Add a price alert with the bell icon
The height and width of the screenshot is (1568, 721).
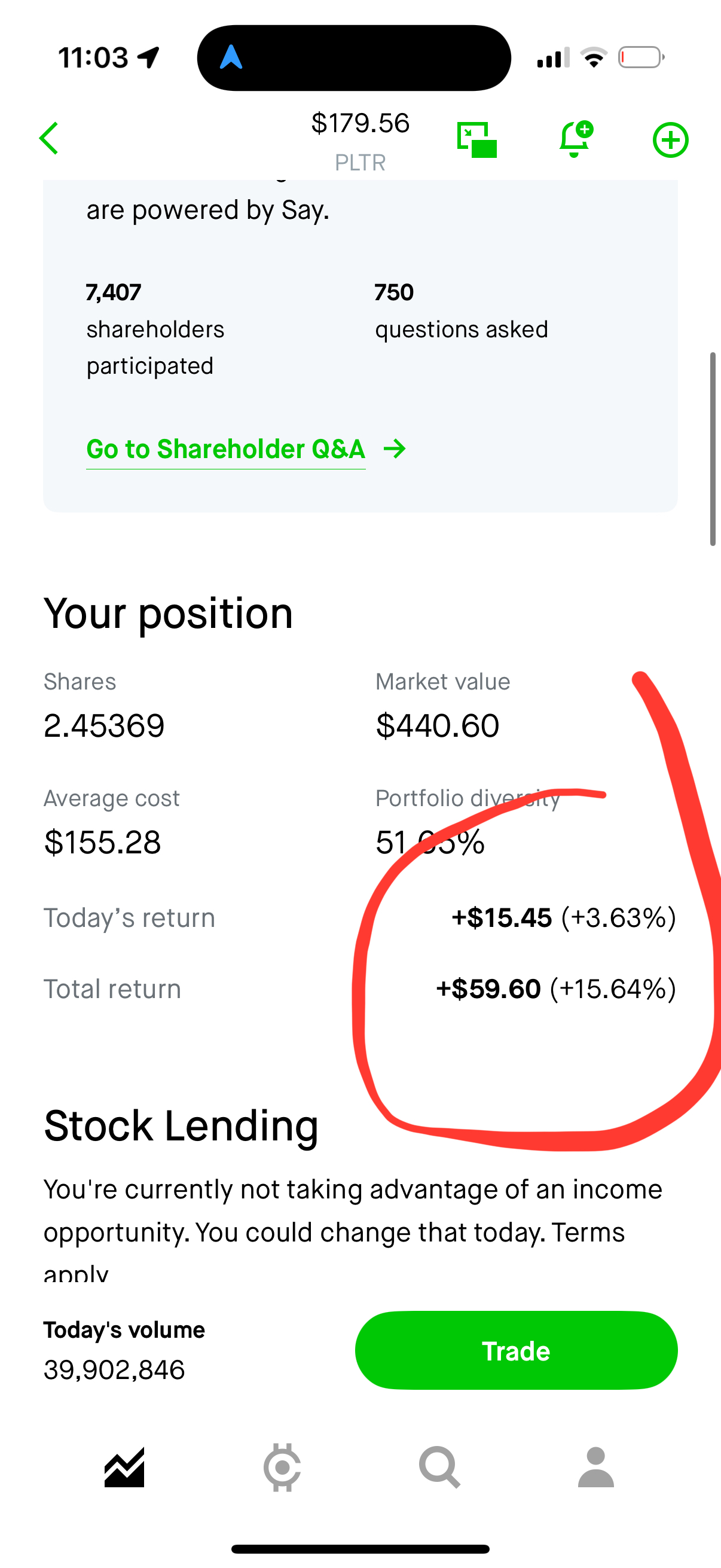point(576,139)
